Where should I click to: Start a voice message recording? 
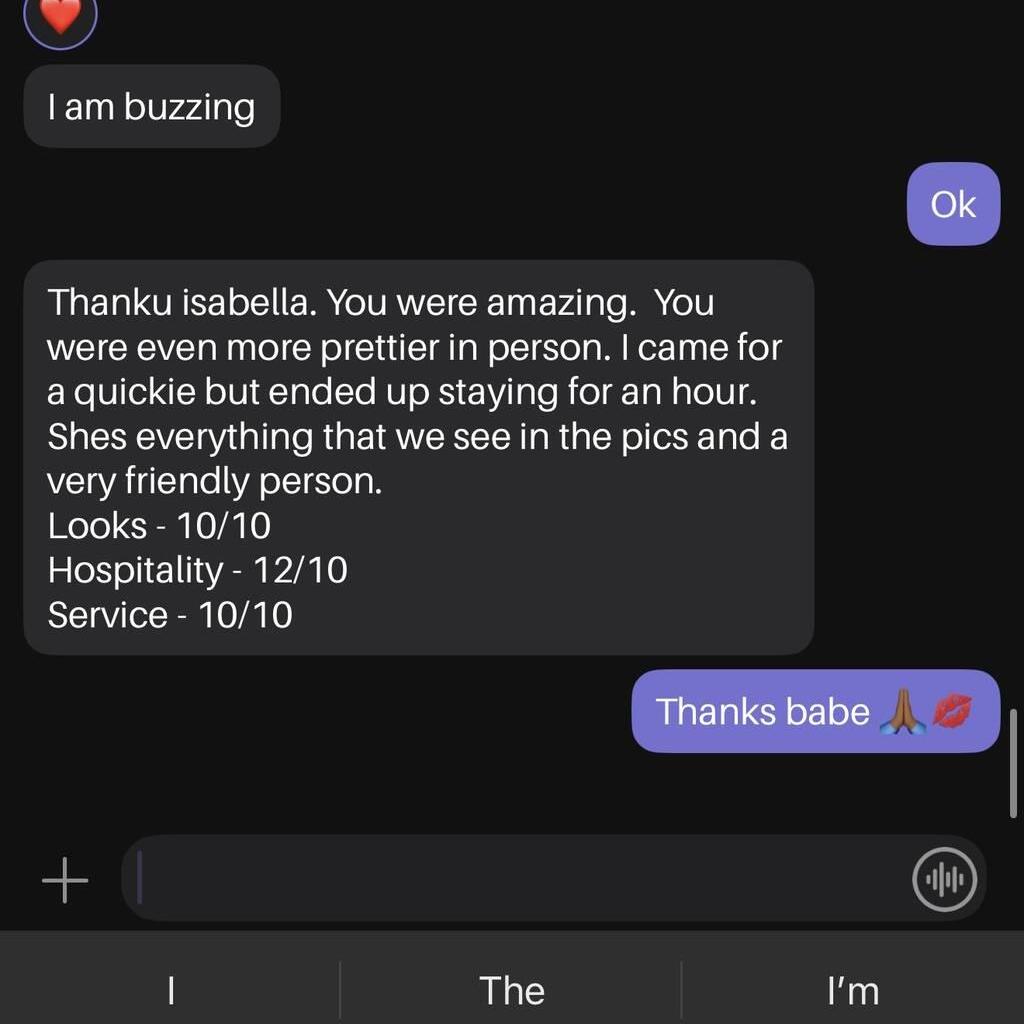945,880
